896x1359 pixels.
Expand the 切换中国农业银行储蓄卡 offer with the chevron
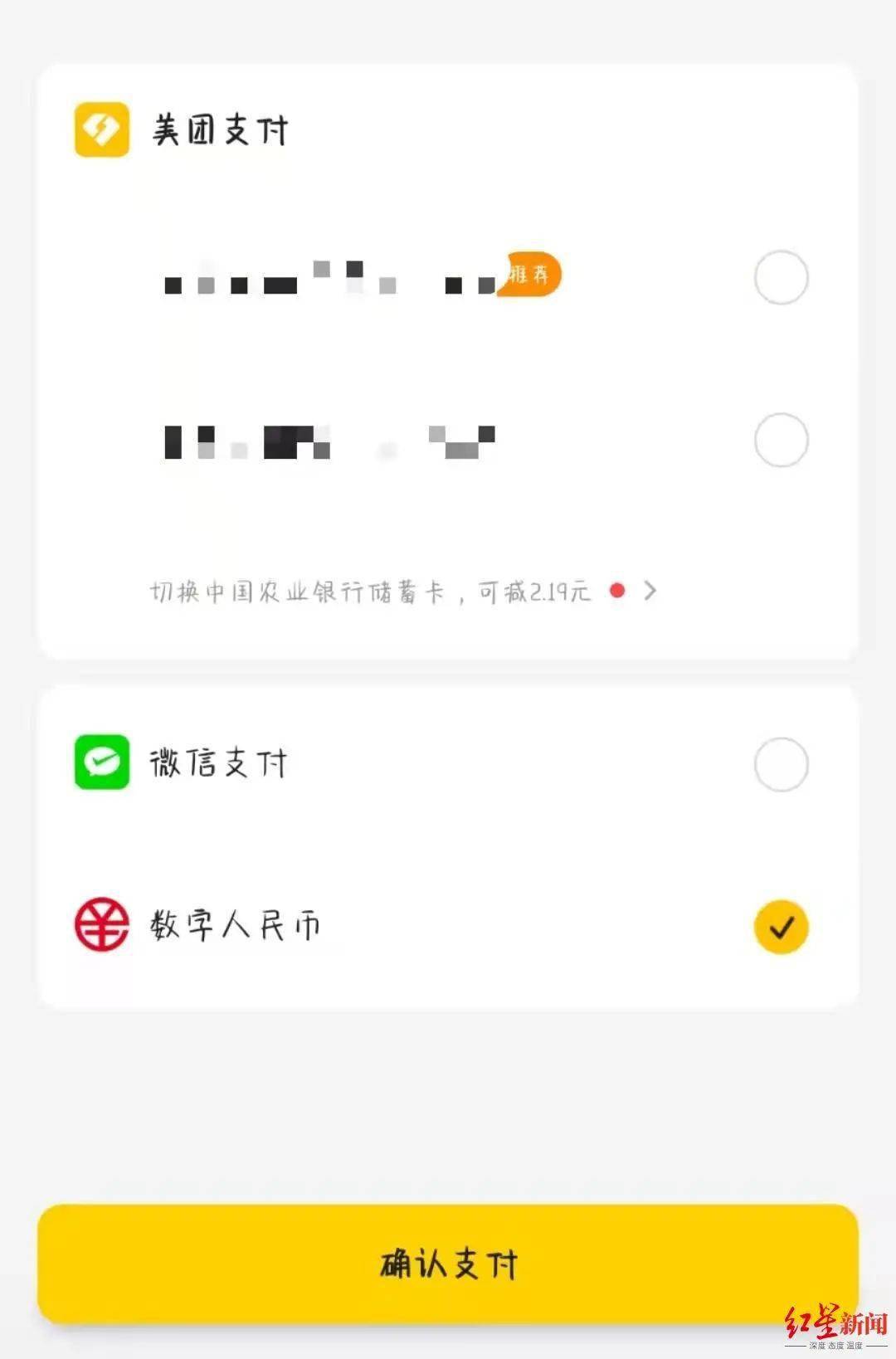click(x=652, y=591)
